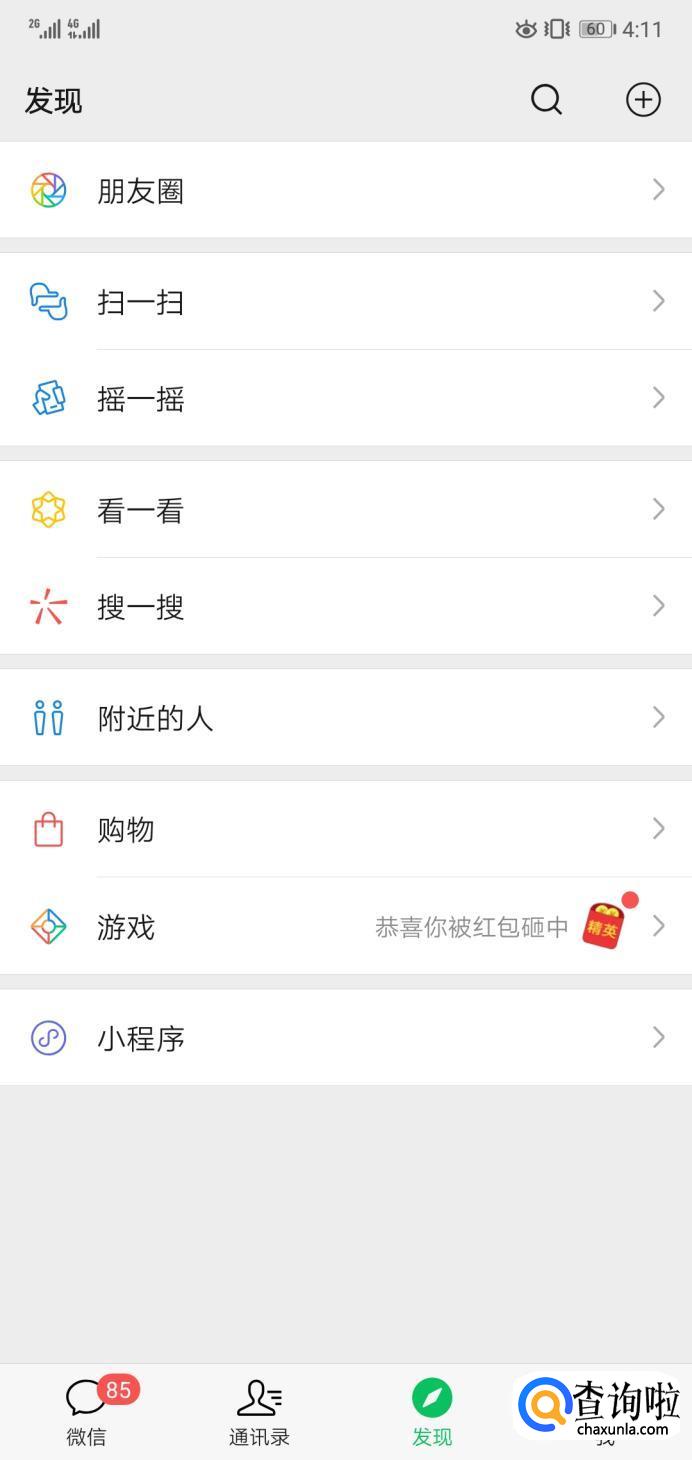Screen dimensions: 692x1460
Task: Select the 摇一摇 row
Action: 346,398
